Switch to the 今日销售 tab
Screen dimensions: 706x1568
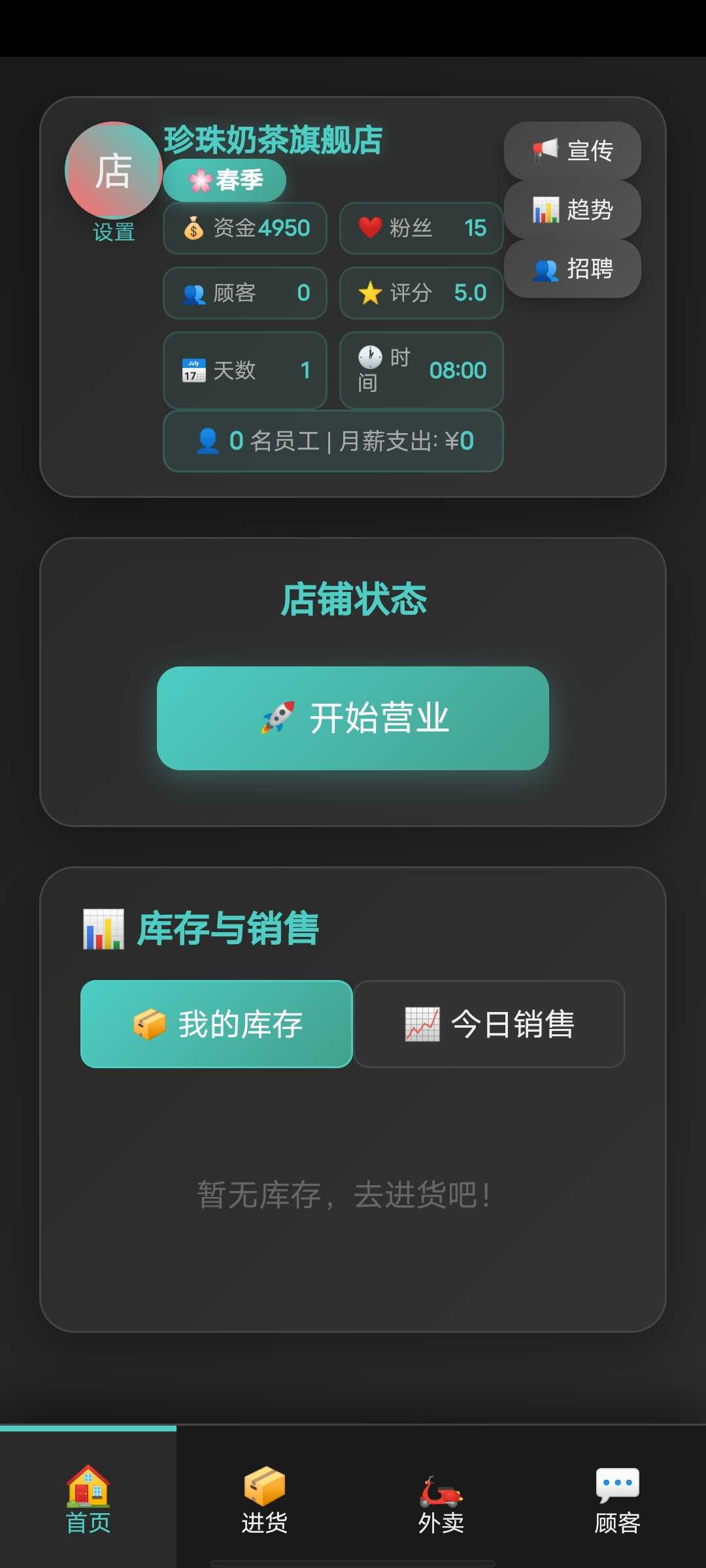coord(489,1024)
